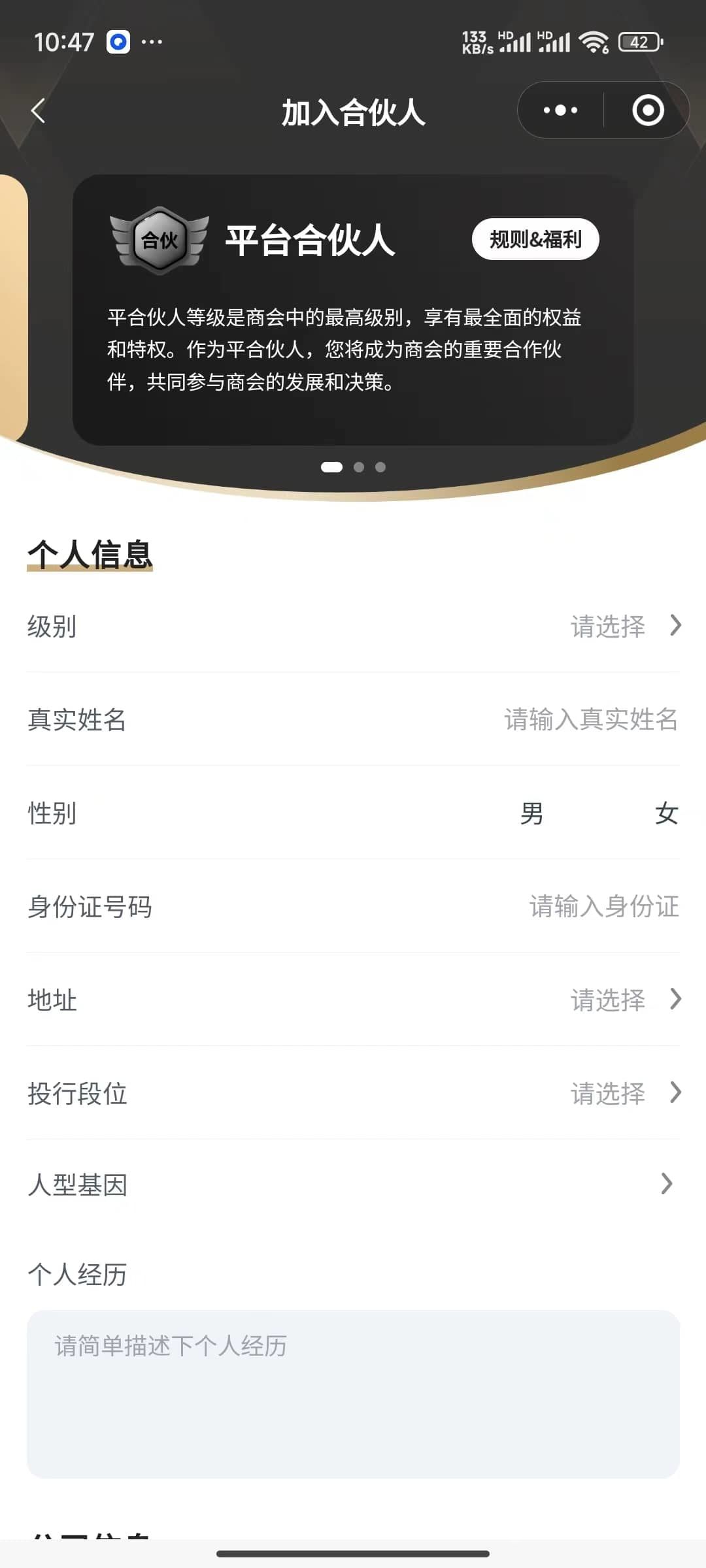Open the 地址 address picker
This screenshot has width=706, height=1568.
tap(353, 1000)
